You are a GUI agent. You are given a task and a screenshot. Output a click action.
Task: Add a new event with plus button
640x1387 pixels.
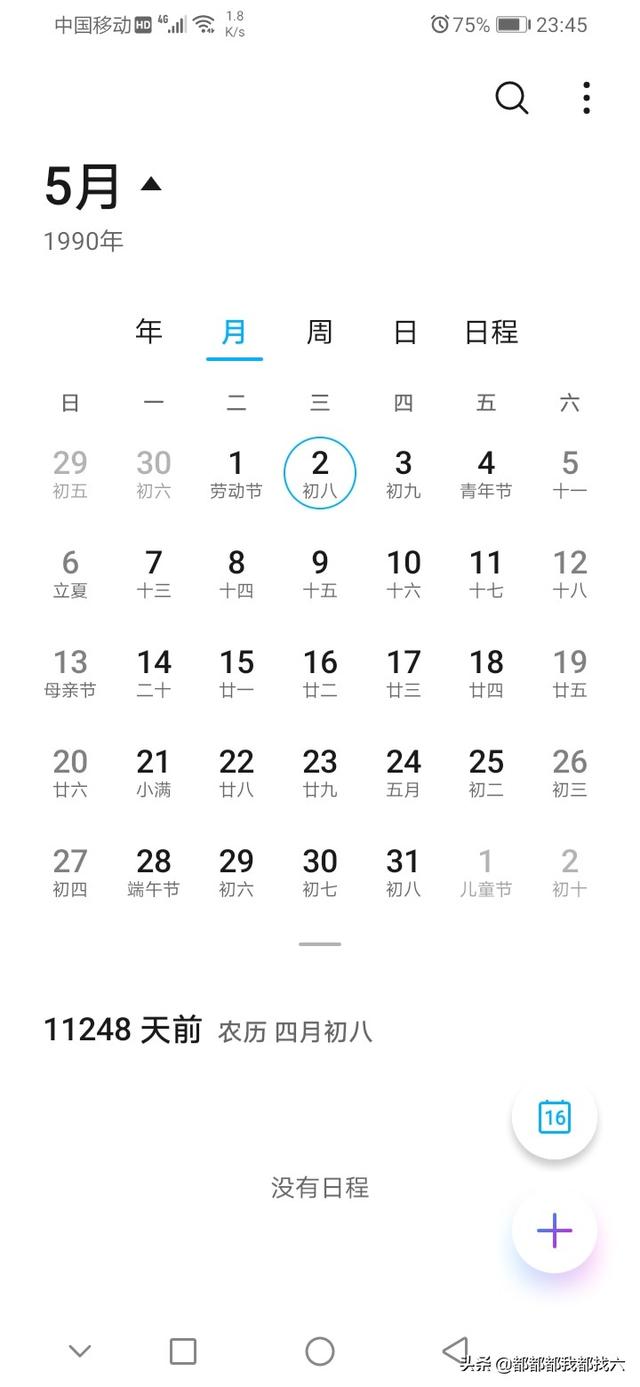tap(554, 1231)
